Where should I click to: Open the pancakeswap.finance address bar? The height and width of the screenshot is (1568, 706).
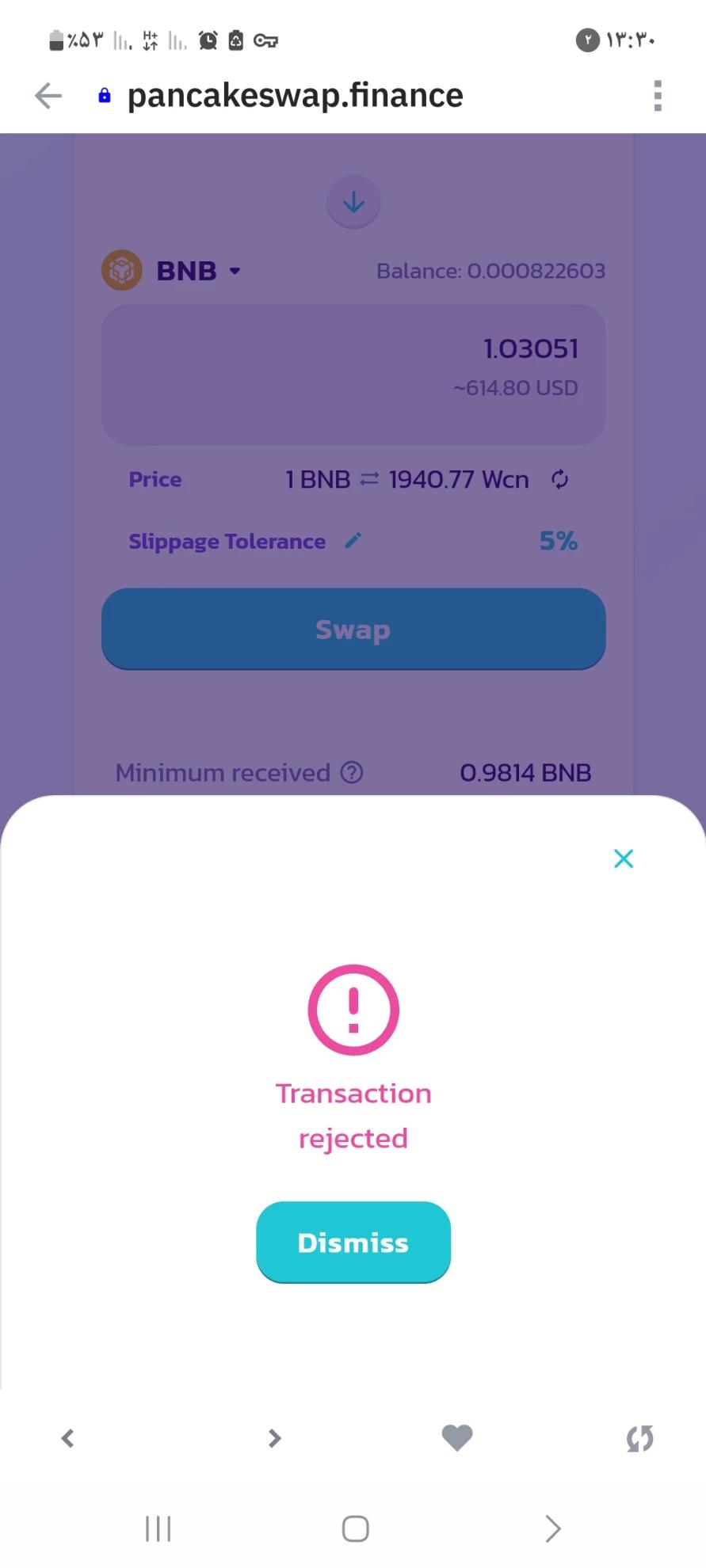pyautogui.click(x=295, y=96)
